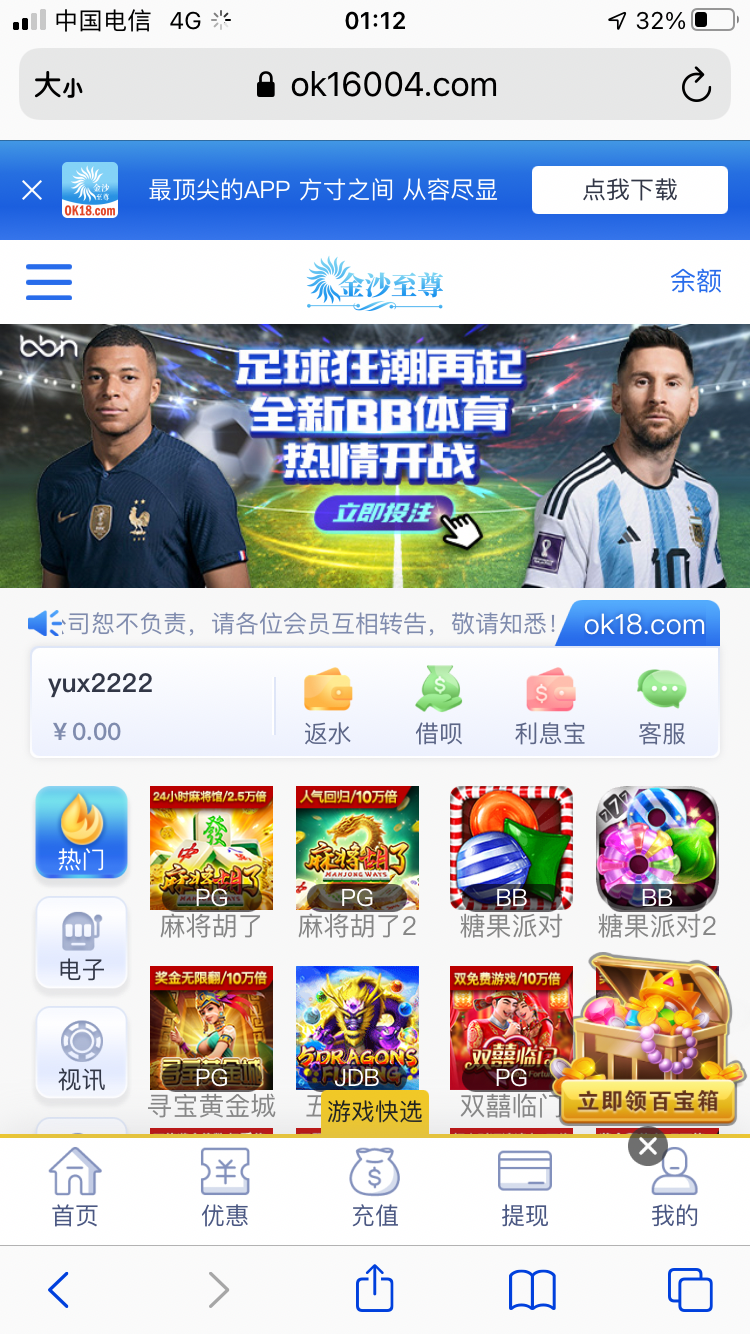Switch to 提现 withdrawal tab
Image resolution: width=750 pixels, height=1334 pixels.
coord(525,1188)
